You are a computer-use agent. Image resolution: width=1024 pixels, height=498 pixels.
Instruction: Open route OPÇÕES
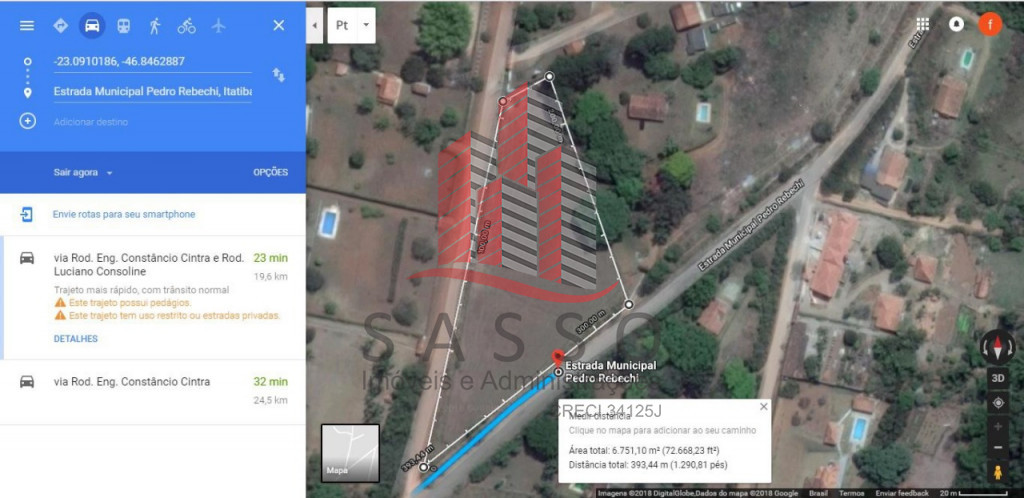point(270,172)
